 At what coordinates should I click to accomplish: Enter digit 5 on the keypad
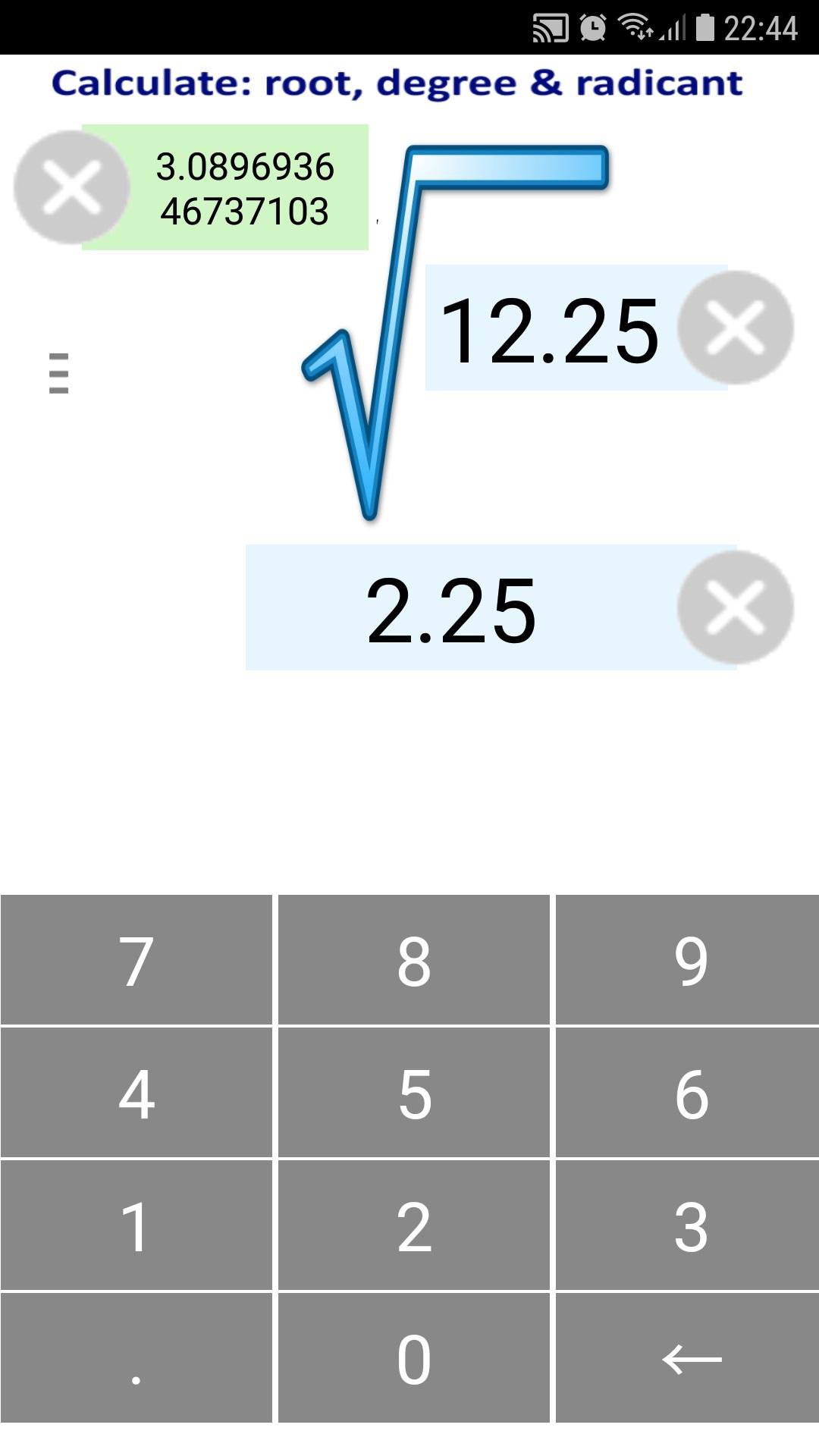[414, 1093]
